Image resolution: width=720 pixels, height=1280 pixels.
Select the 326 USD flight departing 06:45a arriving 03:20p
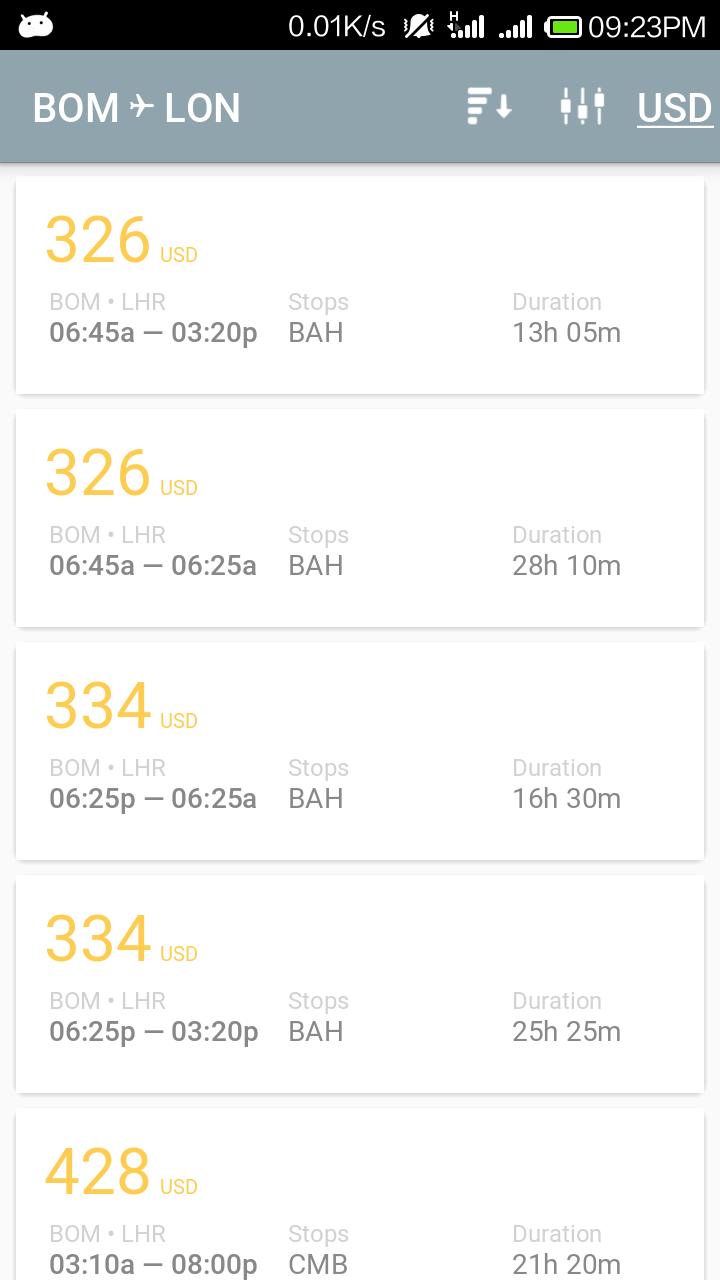(x=360, y=285)
